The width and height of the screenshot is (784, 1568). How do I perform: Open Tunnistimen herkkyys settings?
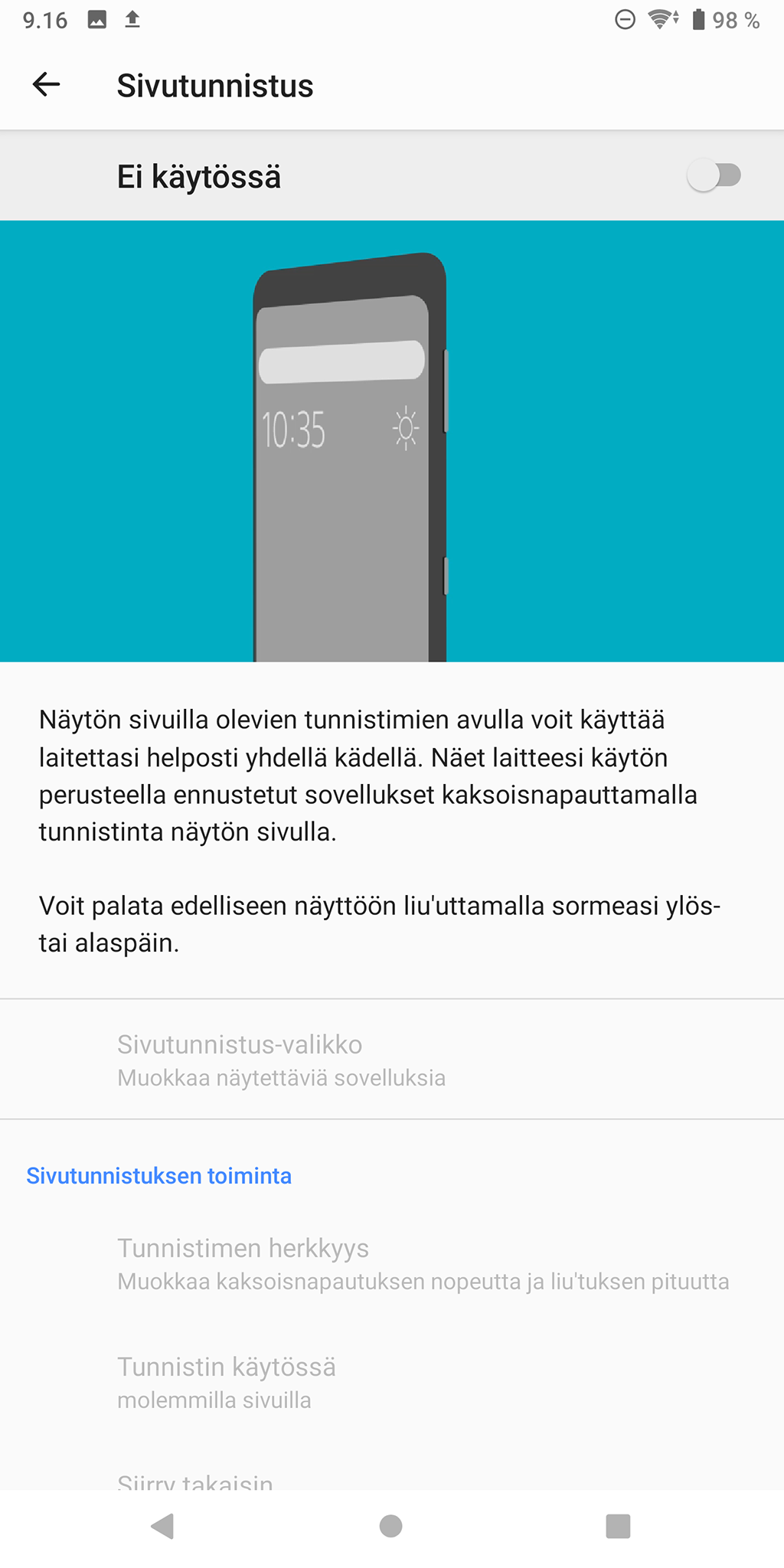pyautogui.click(x=392, y=1263)
